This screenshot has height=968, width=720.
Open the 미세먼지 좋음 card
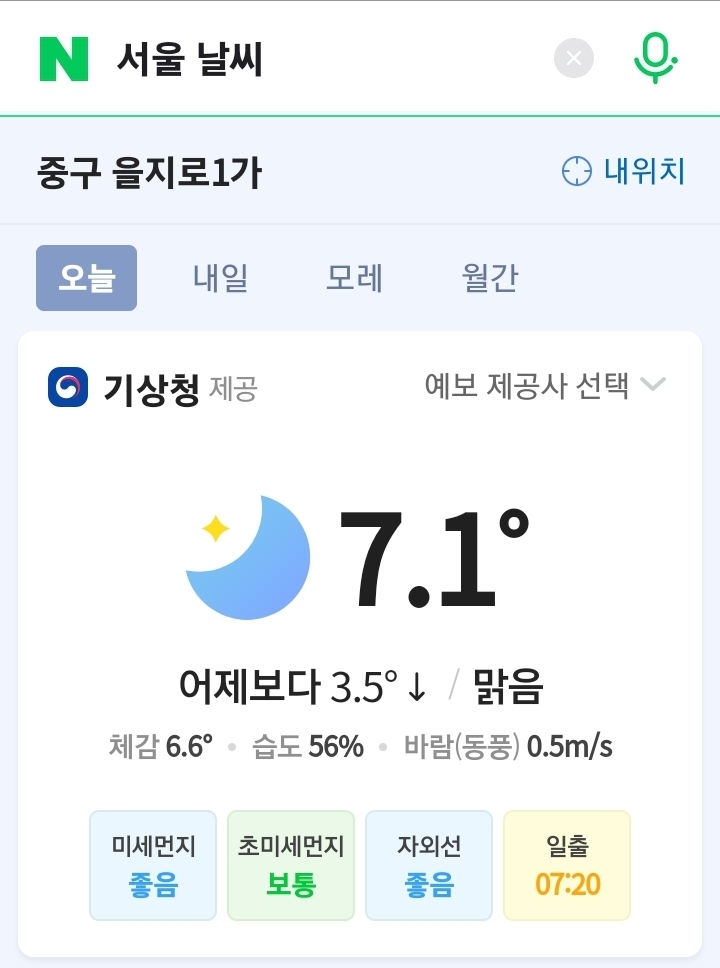coord(153,865)
